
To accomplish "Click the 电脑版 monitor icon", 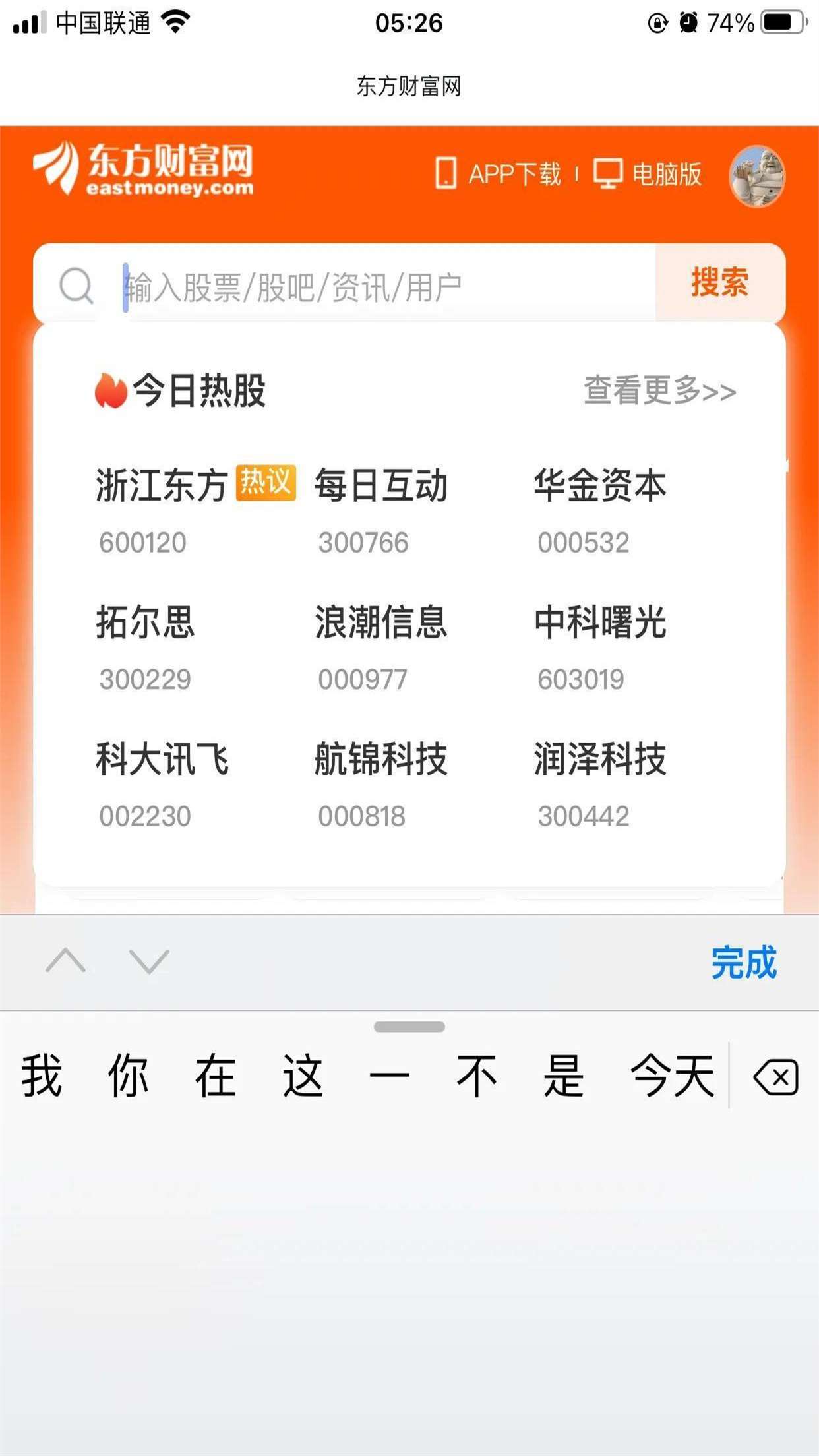I will (607, 173).
